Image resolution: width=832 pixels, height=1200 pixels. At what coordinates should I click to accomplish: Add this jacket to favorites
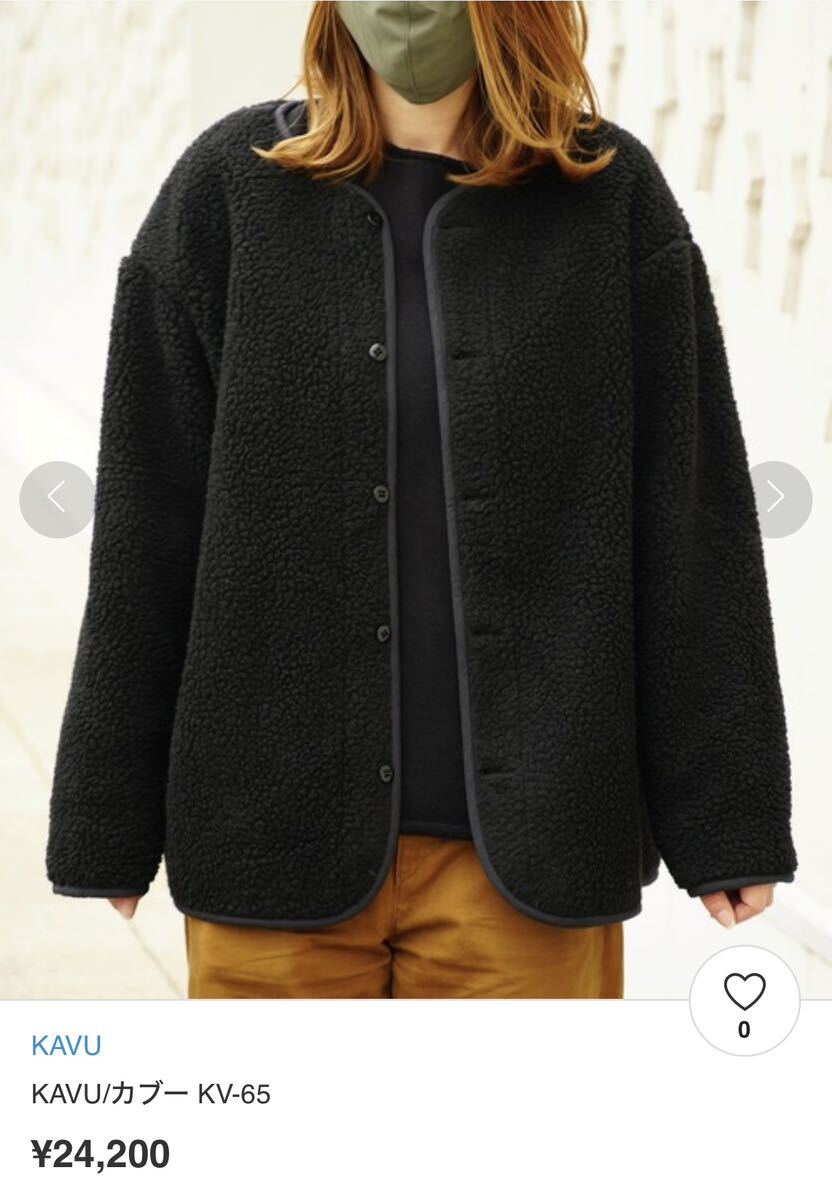[744, 999]
